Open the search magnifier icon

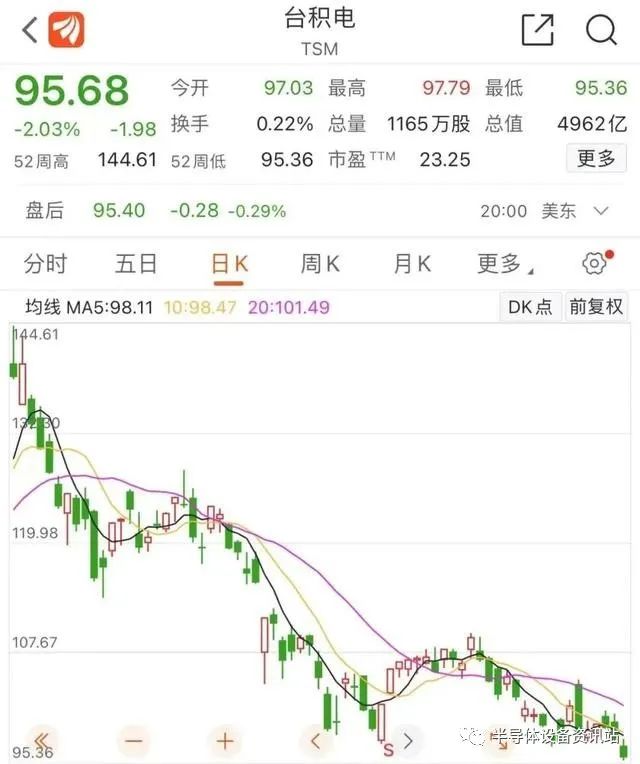(602, 30)
